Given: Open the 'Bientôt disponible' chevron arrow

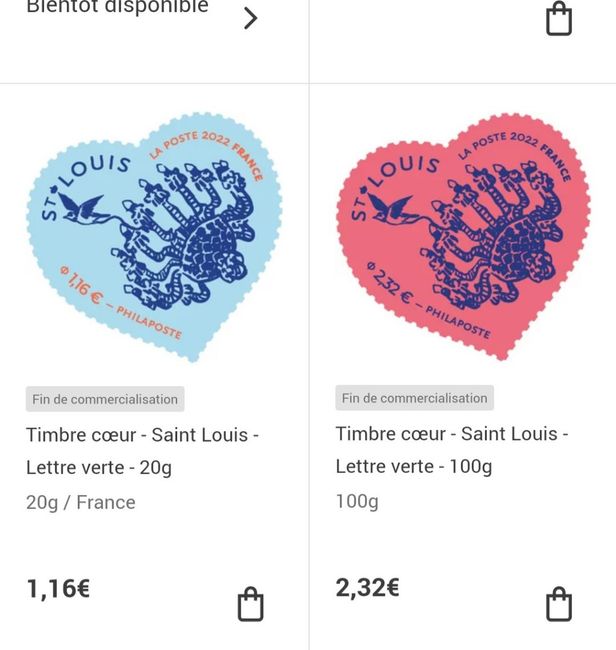Looking at the screenshot, I should 250,17.
